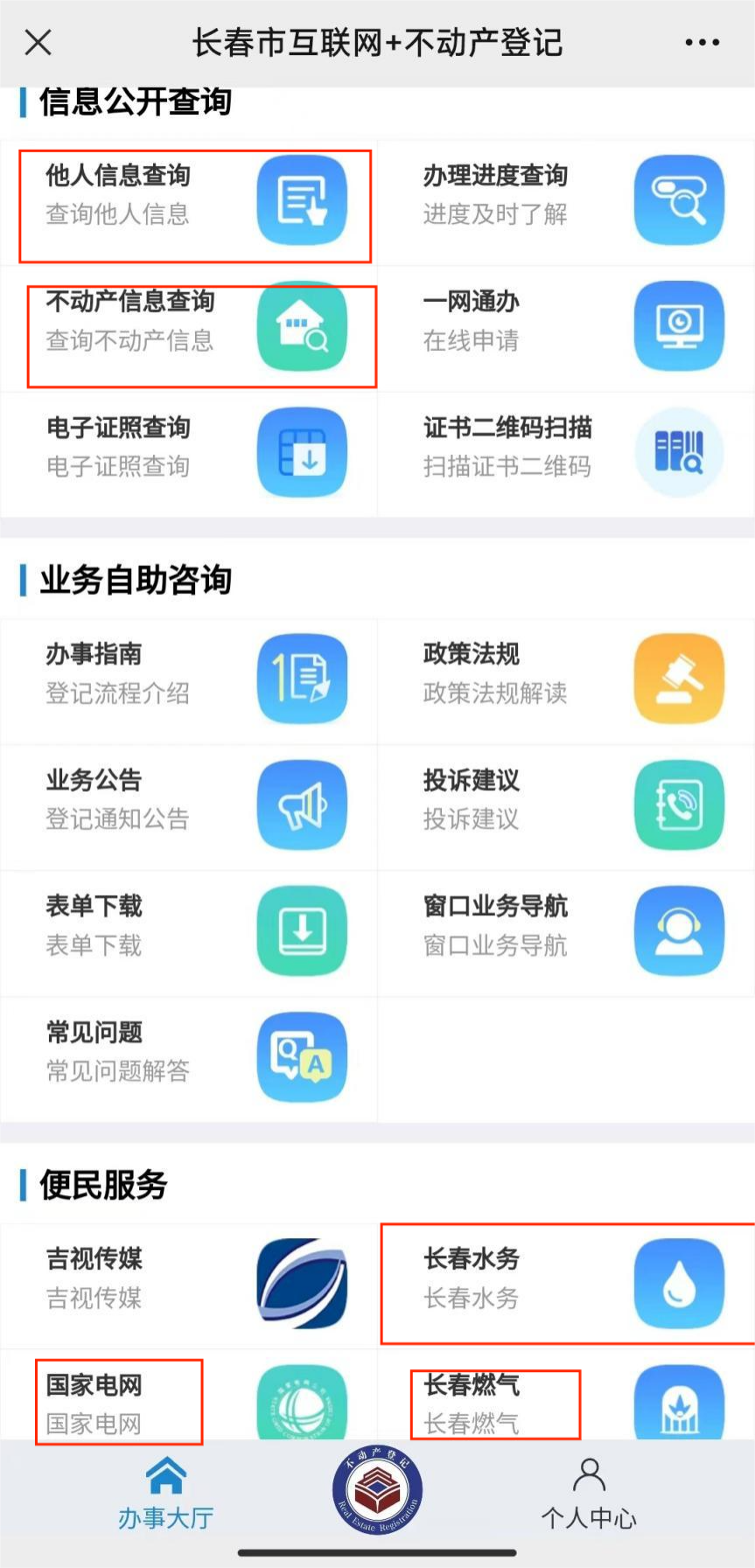Open 不动产信息查询 entry

pos(188,326)
